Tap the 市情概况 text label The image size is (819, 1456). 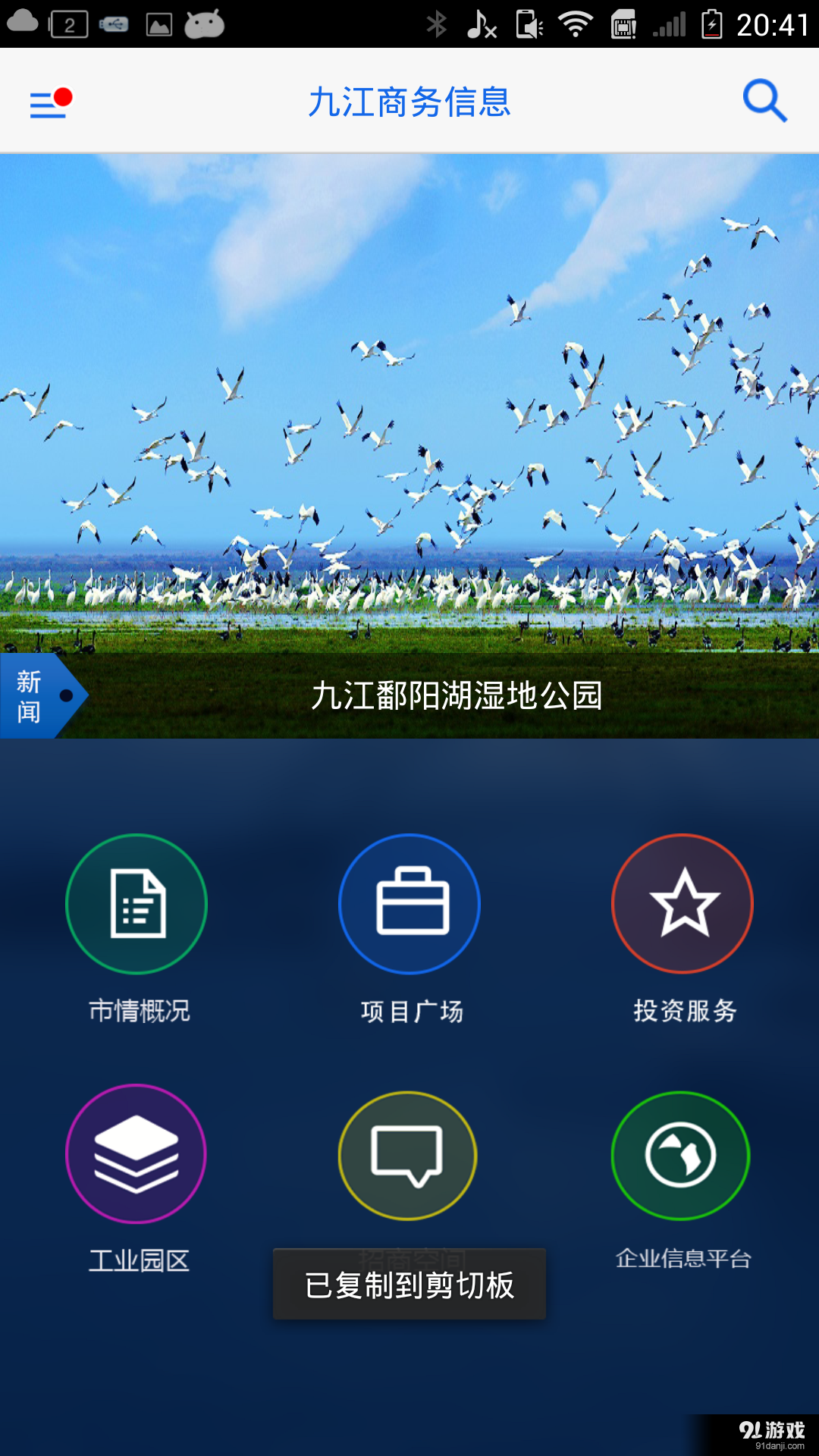(x=136, y=1010)
